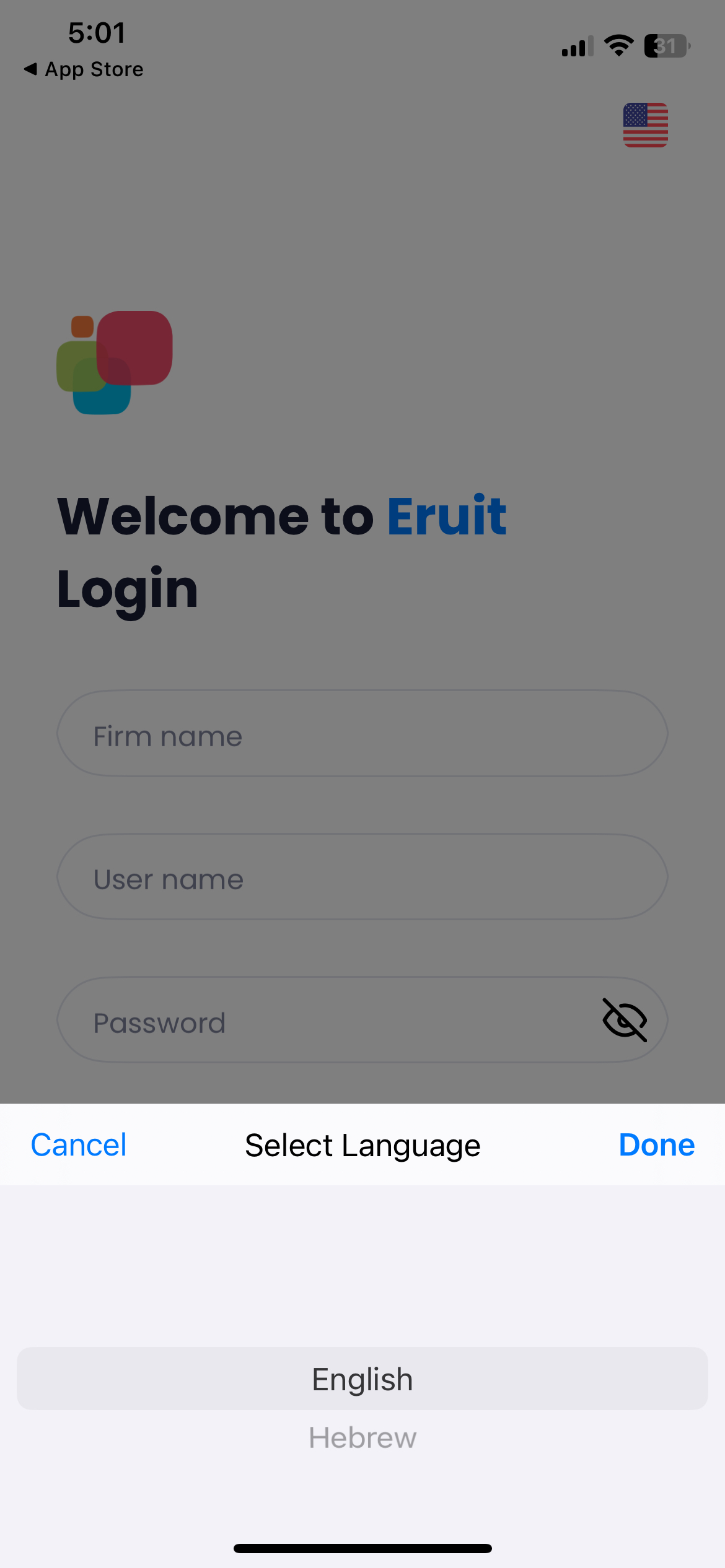This screenshot has height=1568, width=725.
Task: Select Hebrew in the language picker
Action: 362,1437
